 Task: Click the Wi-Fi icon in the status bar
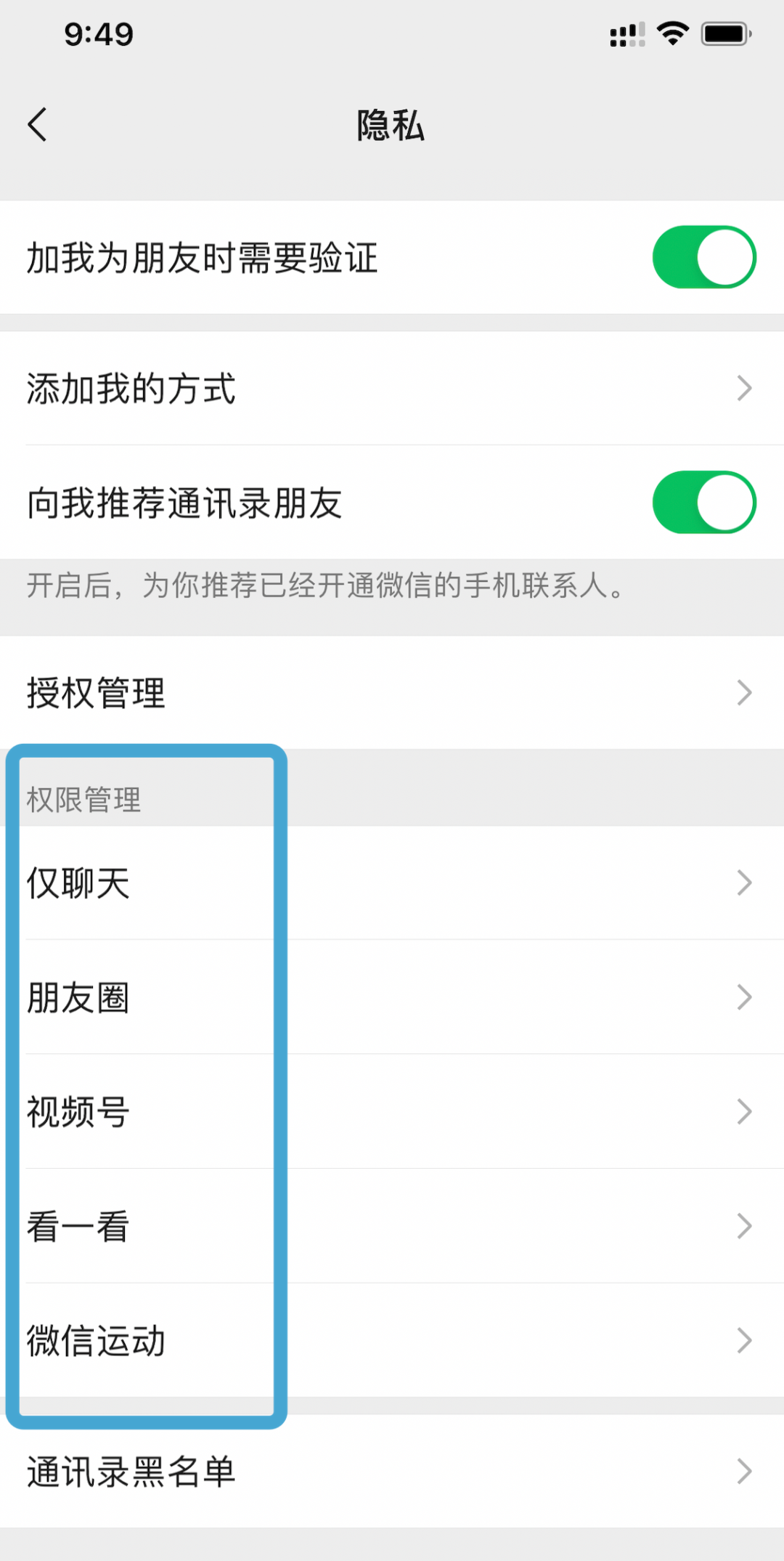(x=671, y=33)
